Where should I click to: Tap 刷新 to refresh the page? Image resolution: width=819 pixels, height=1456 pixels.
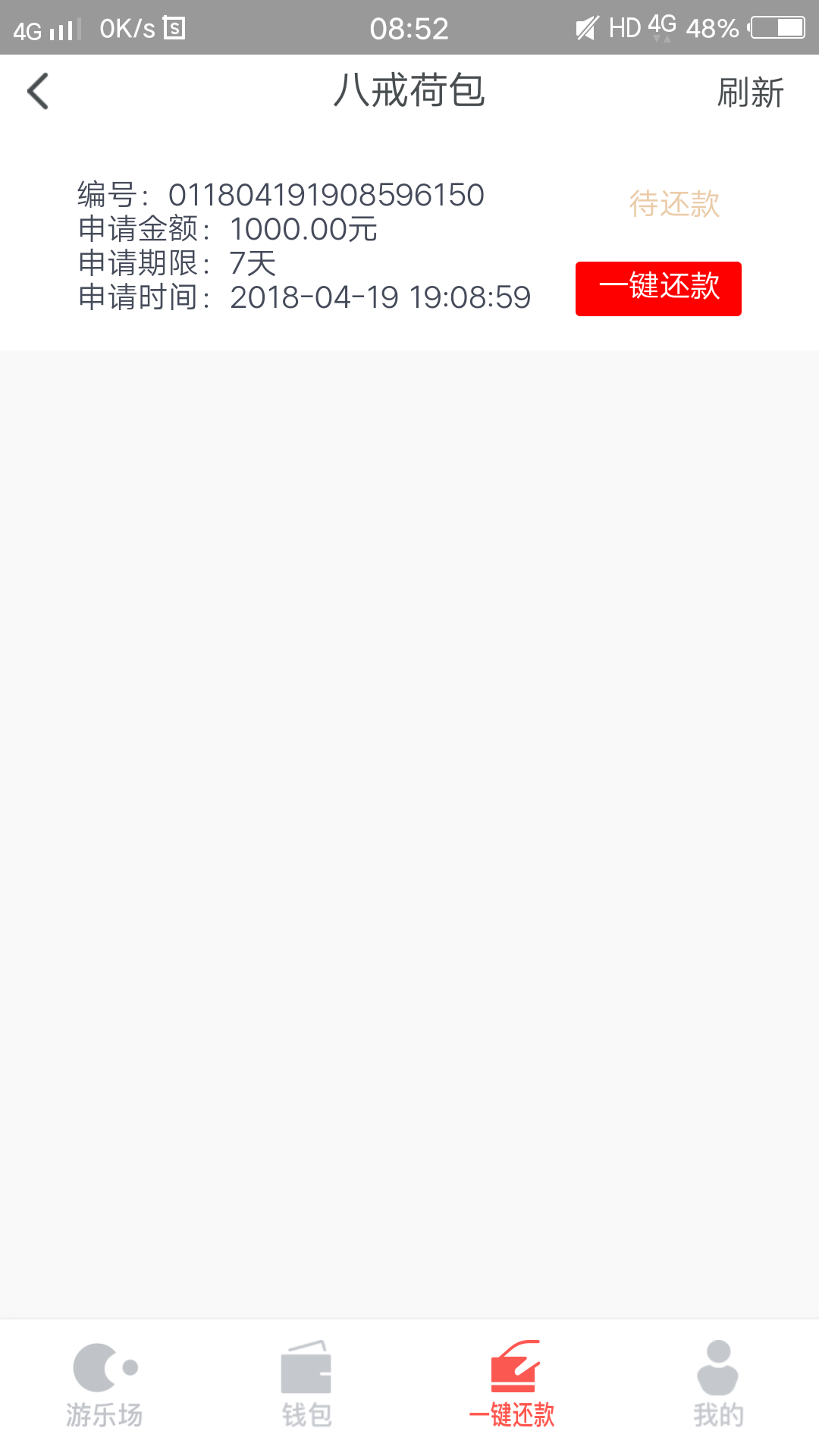[x=750, y=93]
